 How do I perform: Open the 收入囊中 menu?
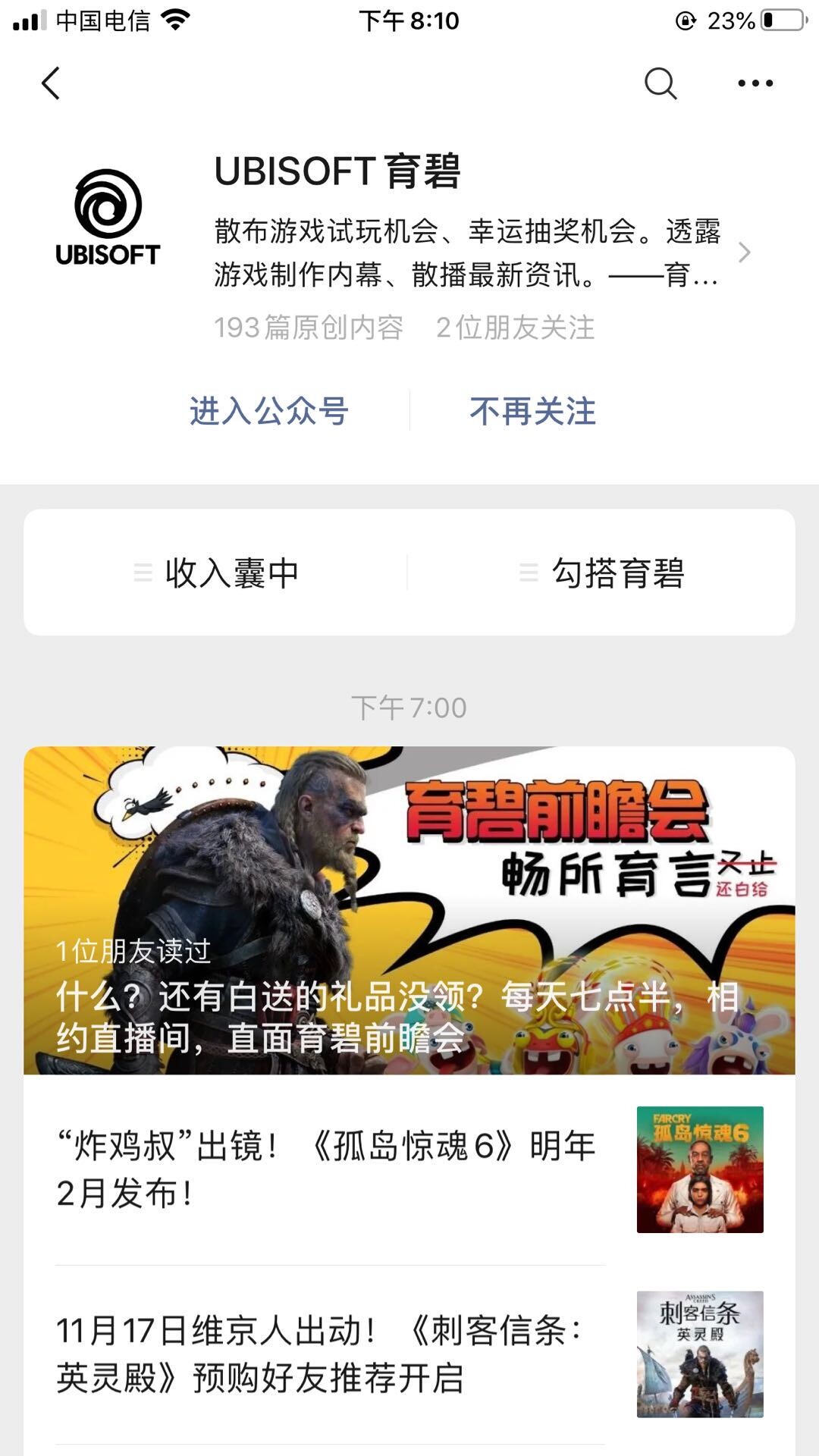pyautogui.click(x=216, y=573)
